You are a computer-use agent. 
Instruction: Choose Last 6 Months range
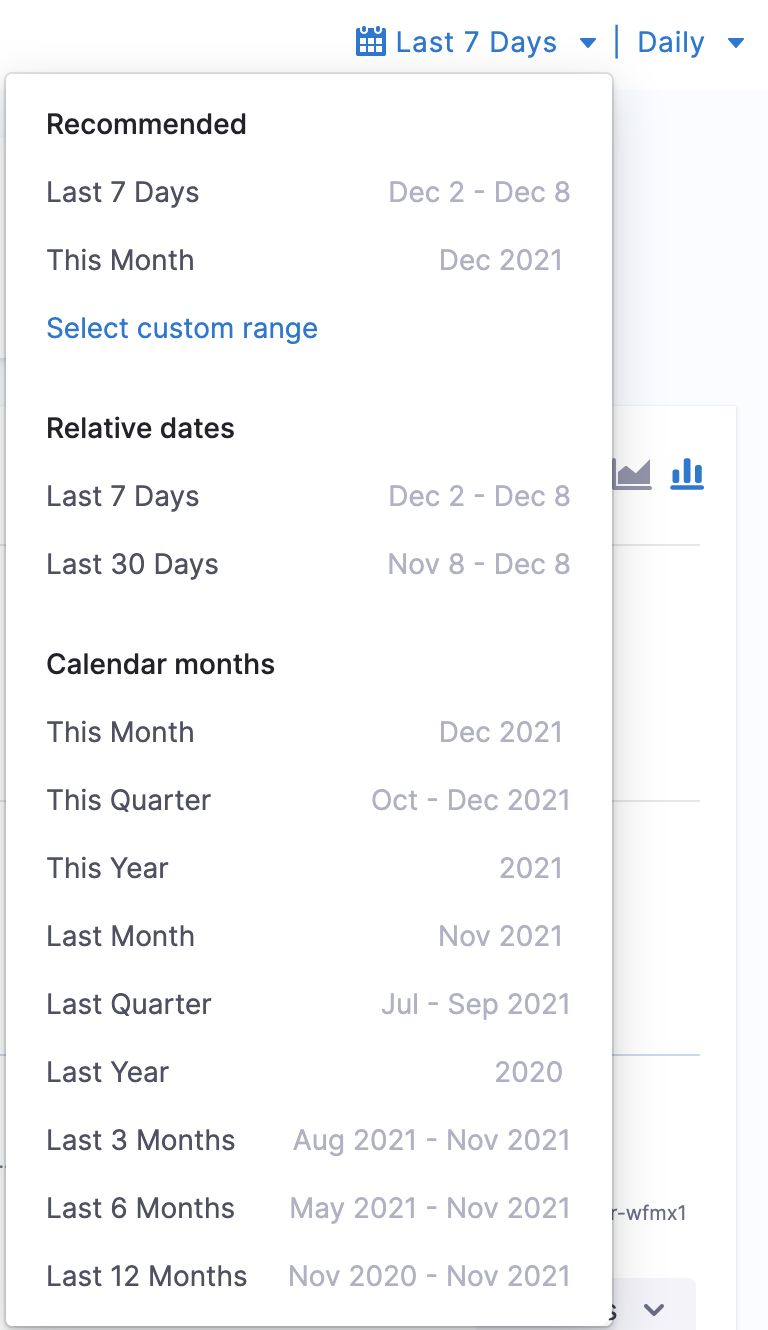pos(309,1208)
